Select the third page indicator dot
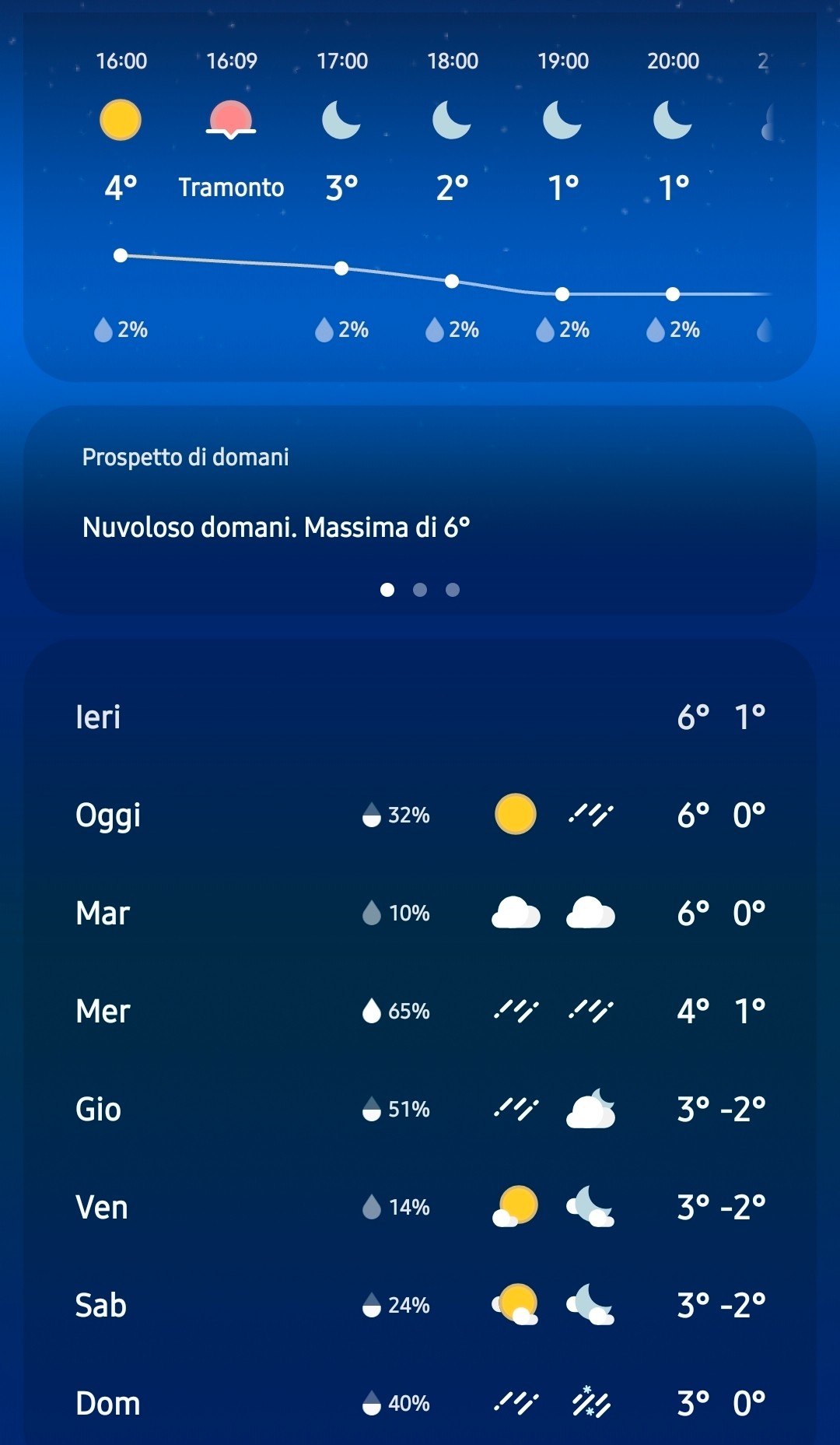 [453, 590]
